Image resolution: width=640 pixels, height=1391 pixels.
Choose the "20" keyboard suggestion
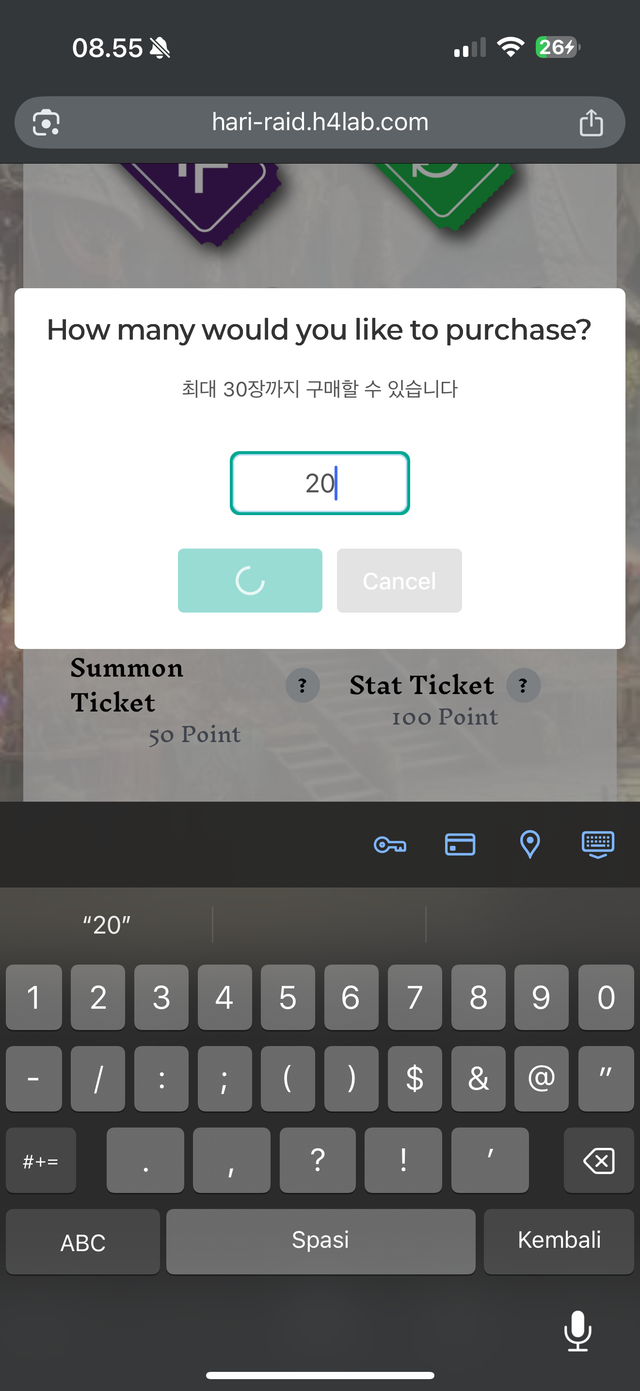(107, 925)
